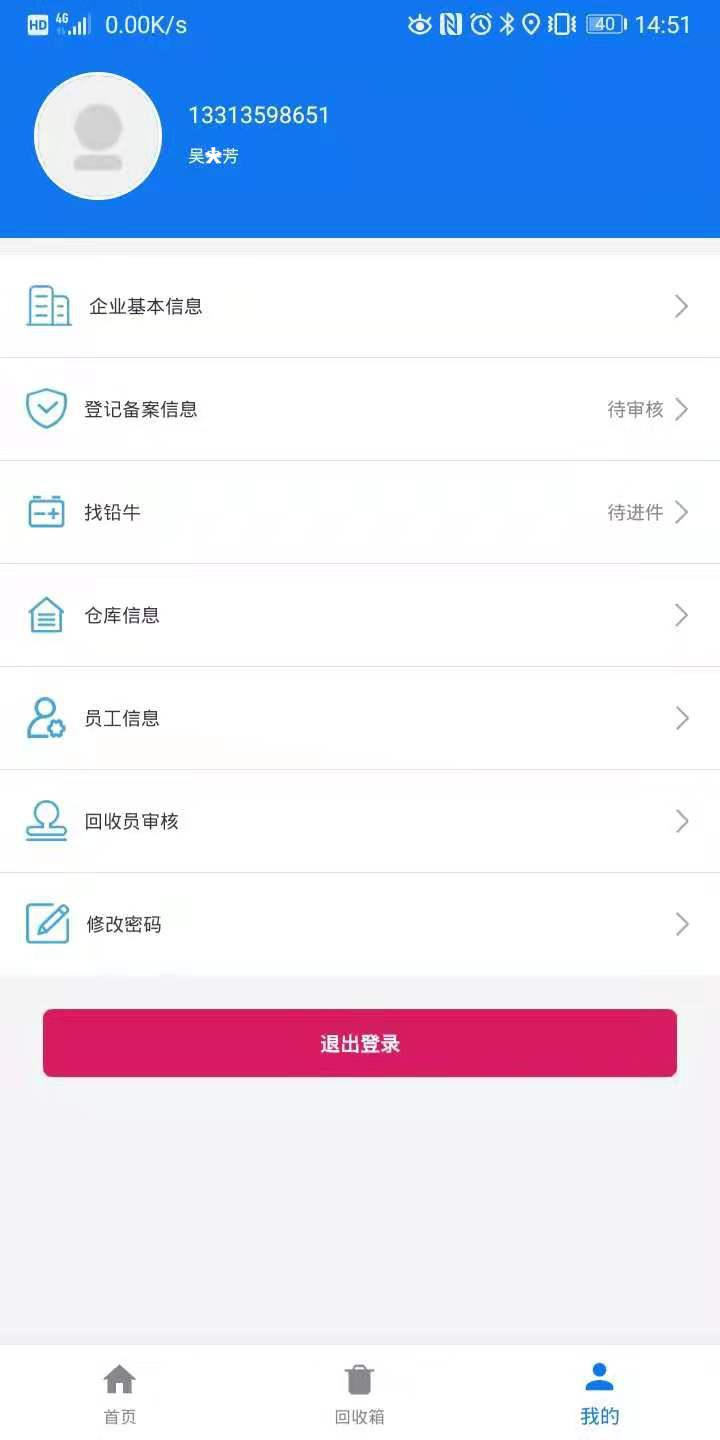Open 找铅牛 row

(360, 512)
